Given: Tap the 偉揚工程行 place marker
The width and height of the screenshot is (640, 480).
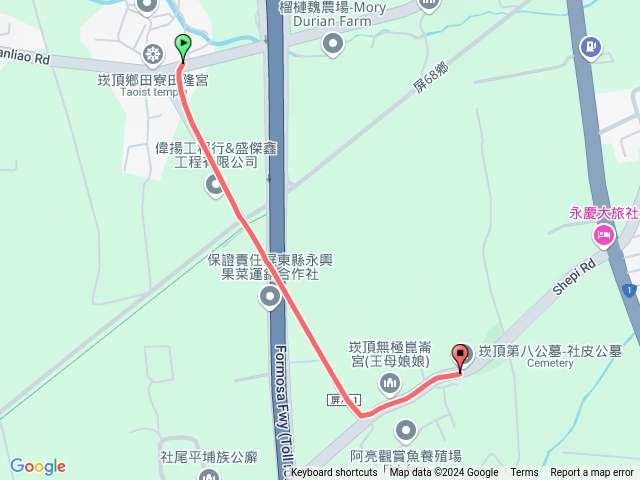Looking at the screenshot, I should (215, 184).
